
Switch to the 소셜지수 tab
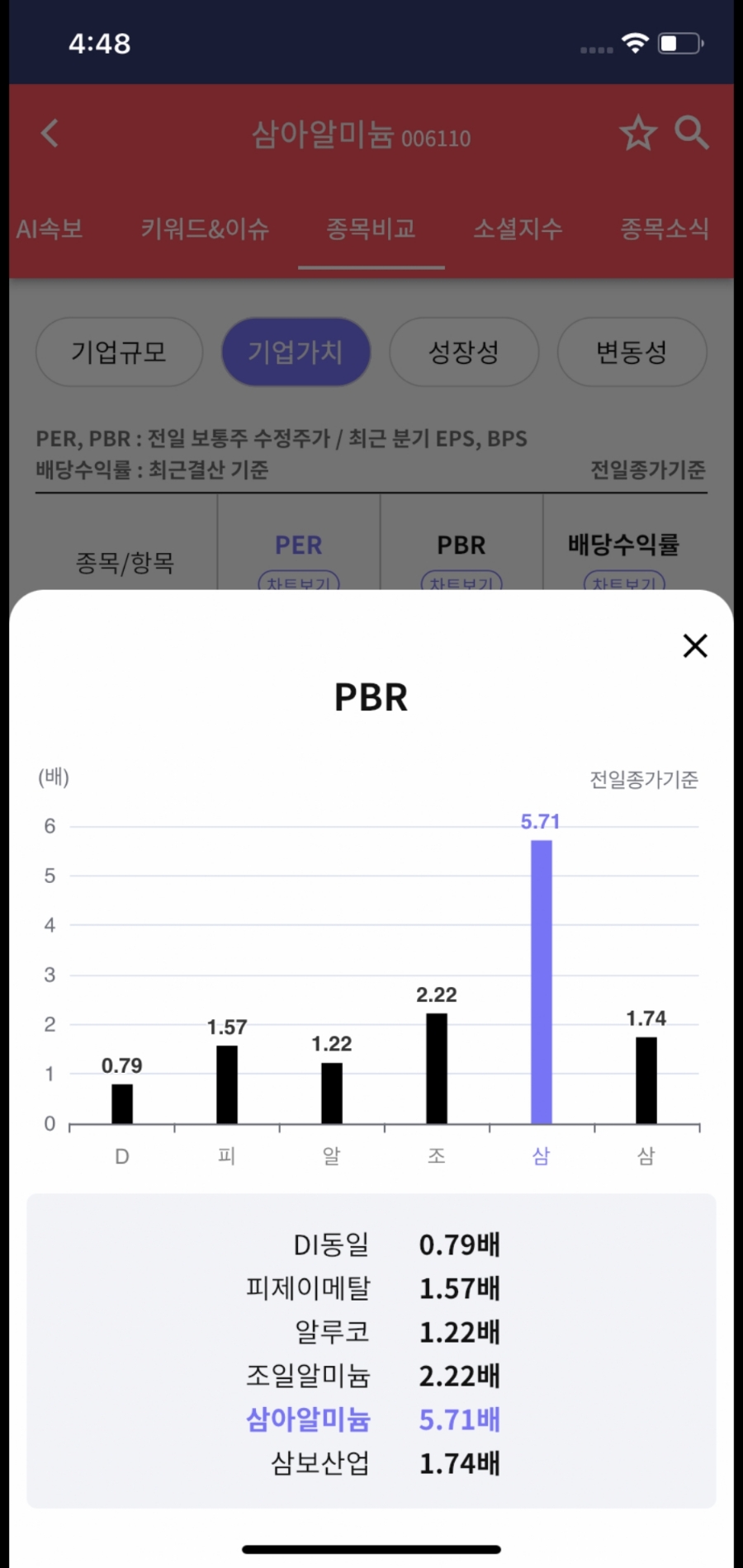[x=518, y=229]
